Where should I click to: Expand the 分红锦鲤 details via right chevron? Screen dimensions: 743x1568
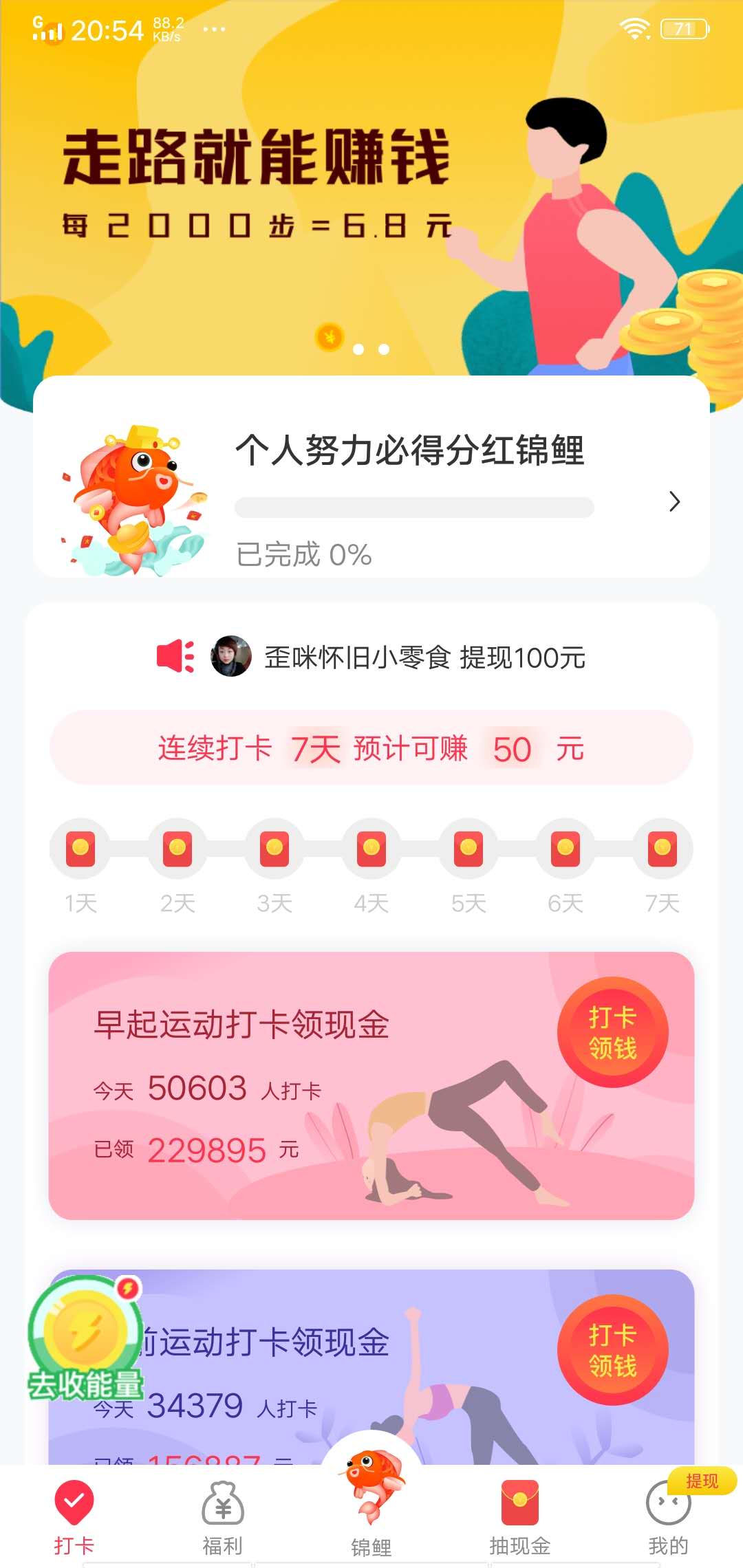point(673,502)
